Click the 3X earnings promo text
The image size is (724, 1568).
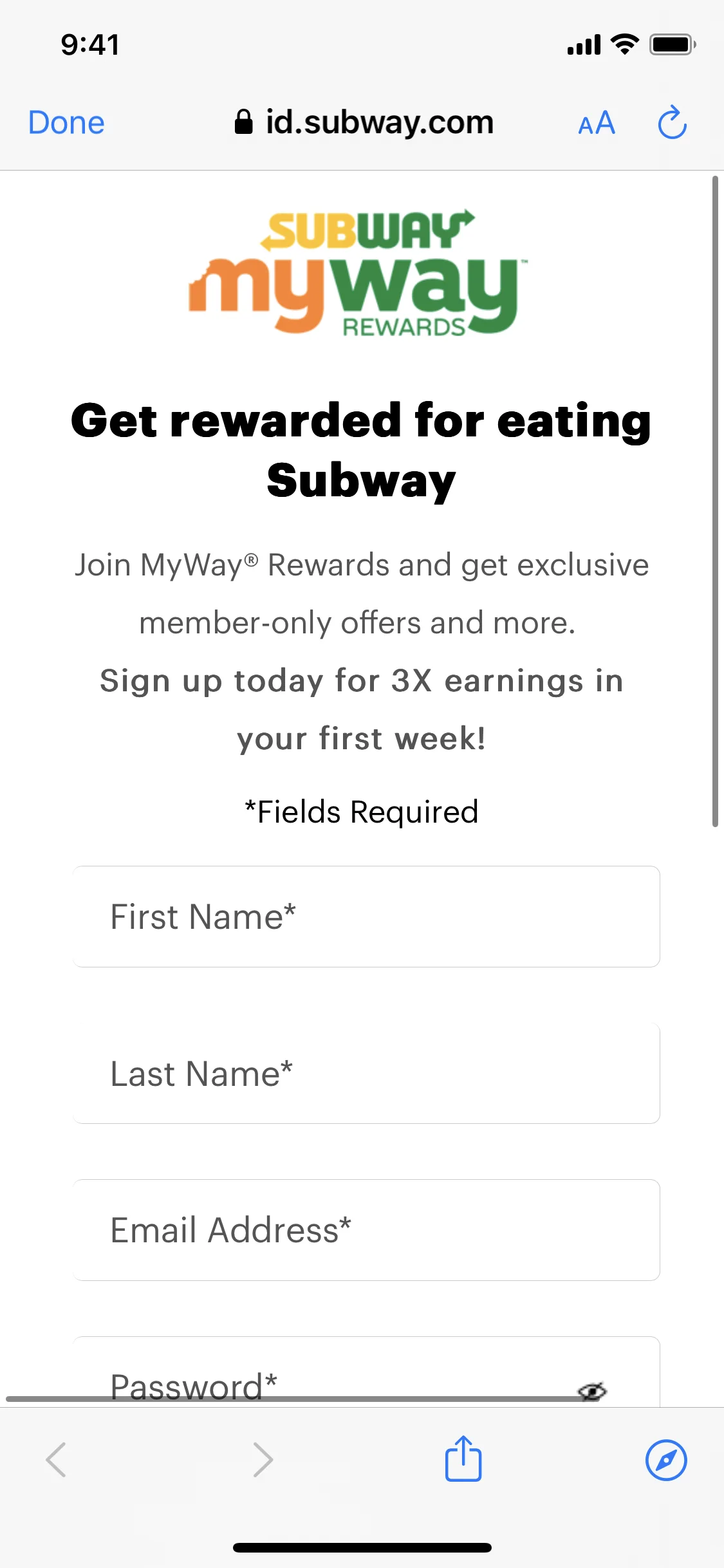point(362,708)
